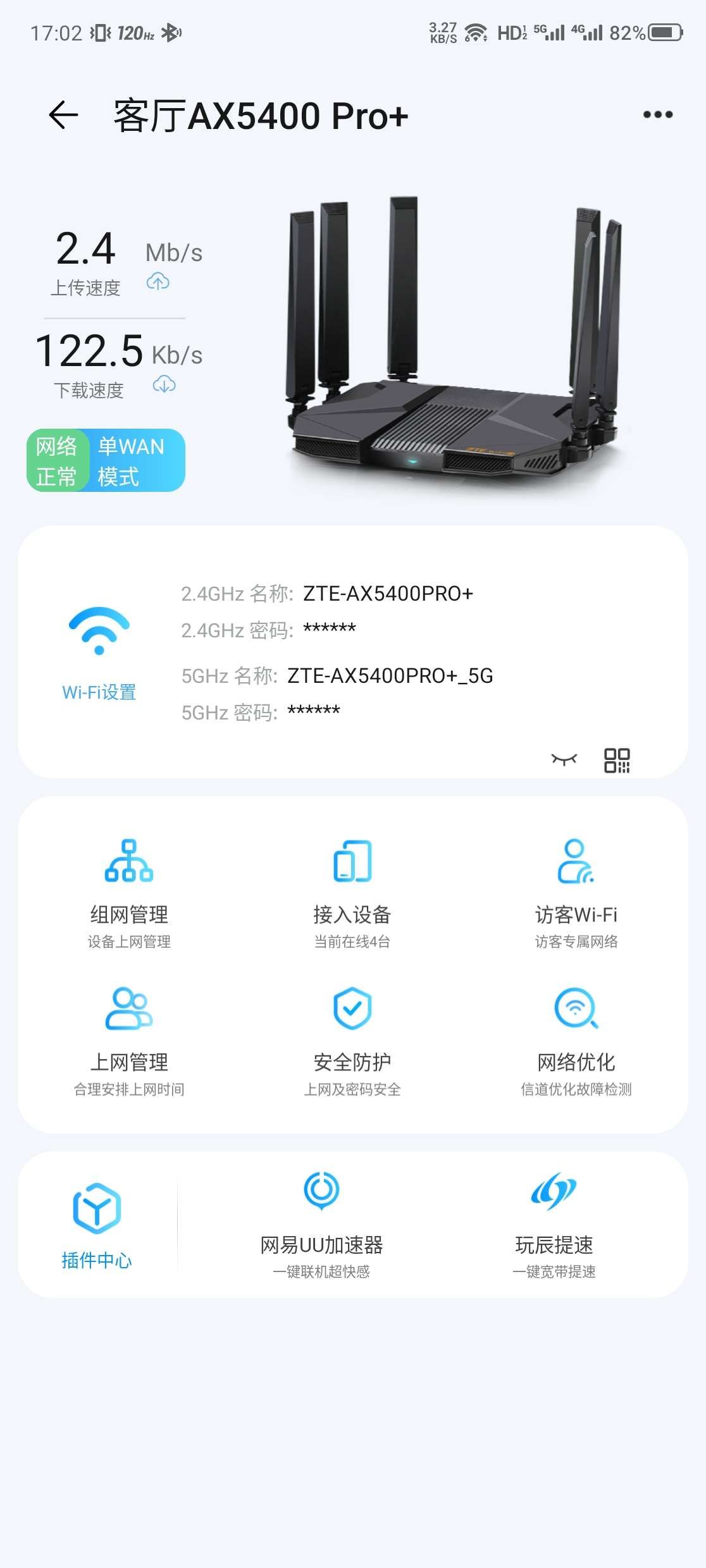Tap the 网络正常 单WAN模式 badge
This screenshot has height=1568, width=706.
point(106,460)
